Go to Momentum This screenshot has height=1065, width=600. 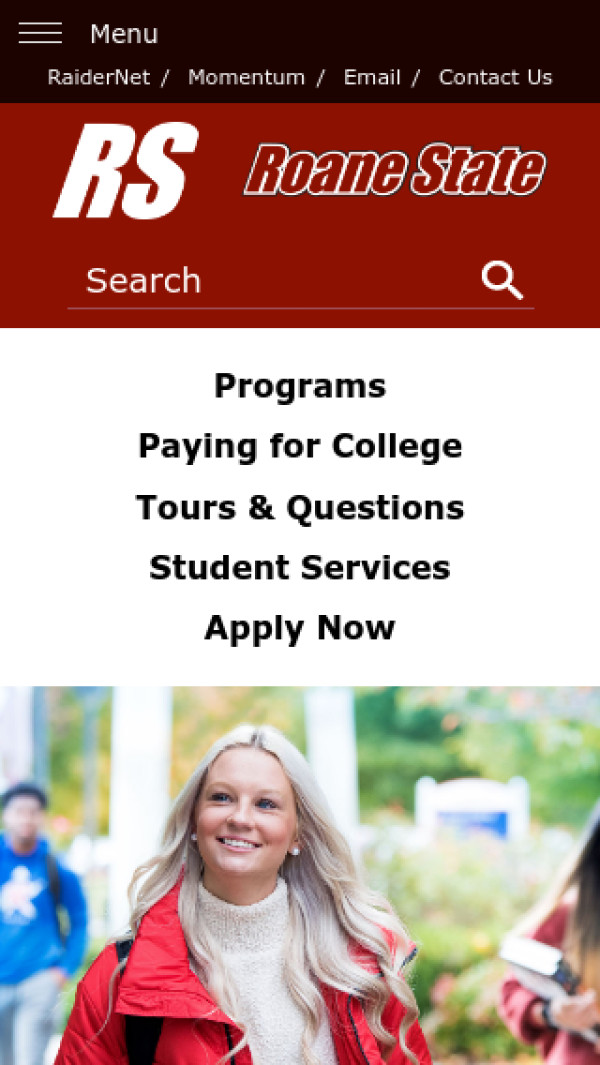246,77
